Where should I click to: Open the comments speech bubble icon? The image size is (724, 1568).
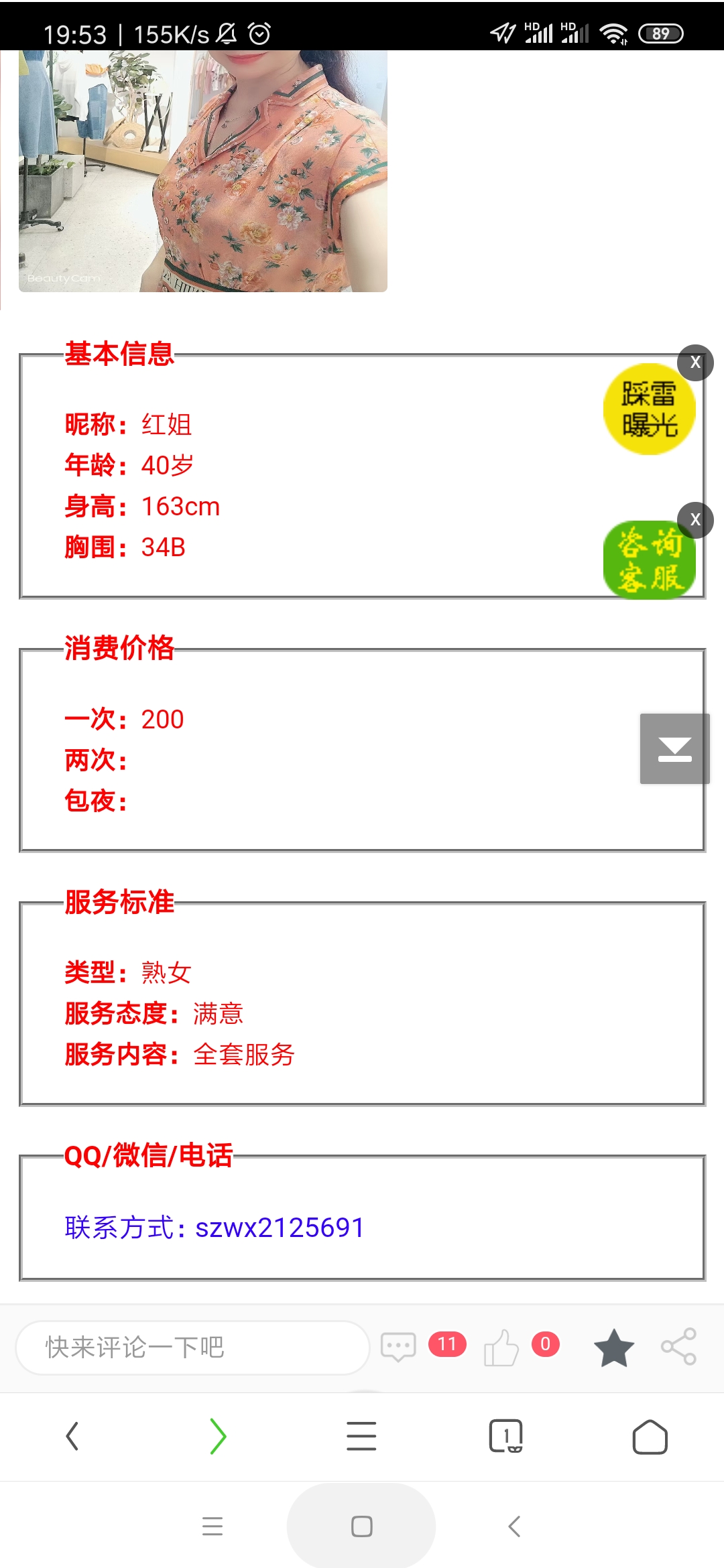pyautogui.click(x=398, y=1346)
